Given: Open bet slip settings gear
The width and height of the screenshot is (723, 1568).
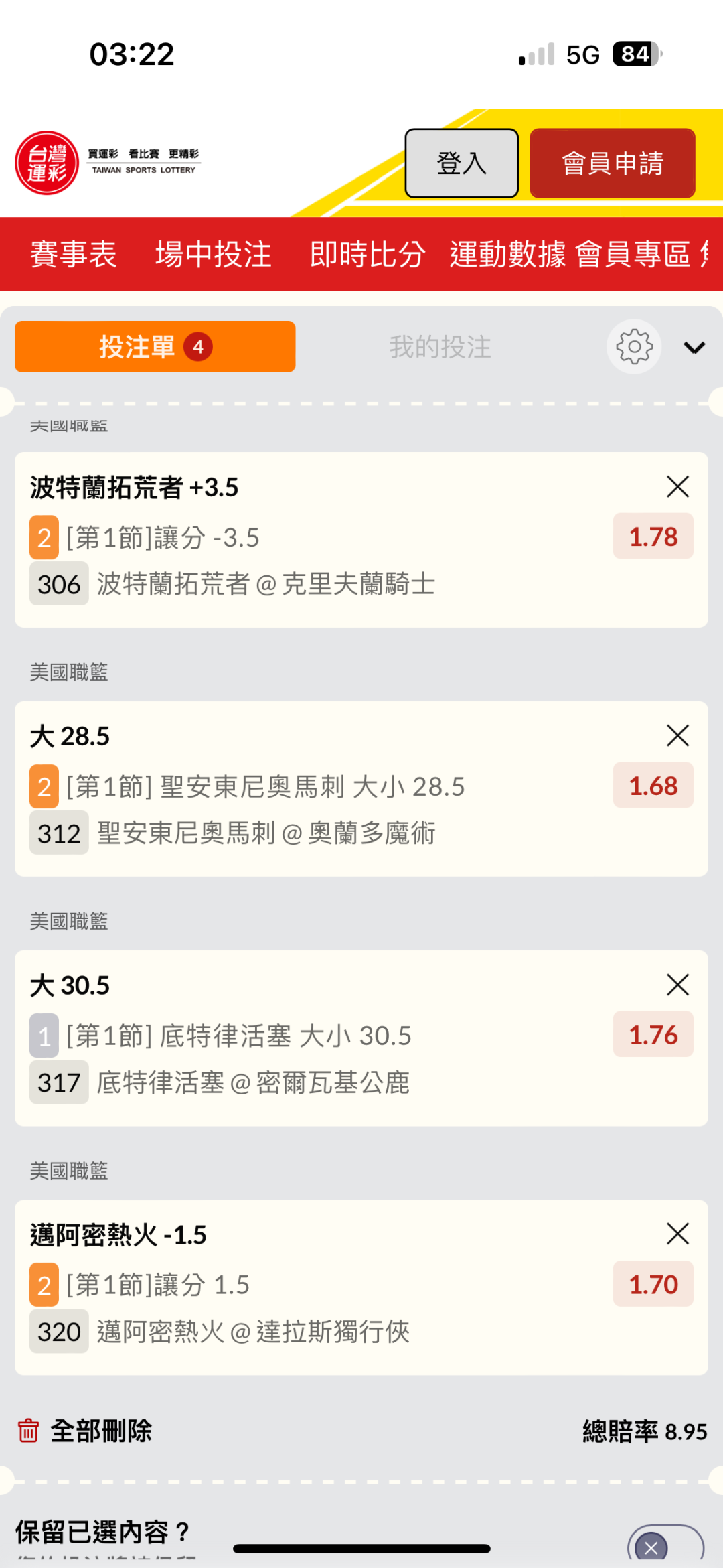Looking at the screenshot, I should tap(634, 347).
